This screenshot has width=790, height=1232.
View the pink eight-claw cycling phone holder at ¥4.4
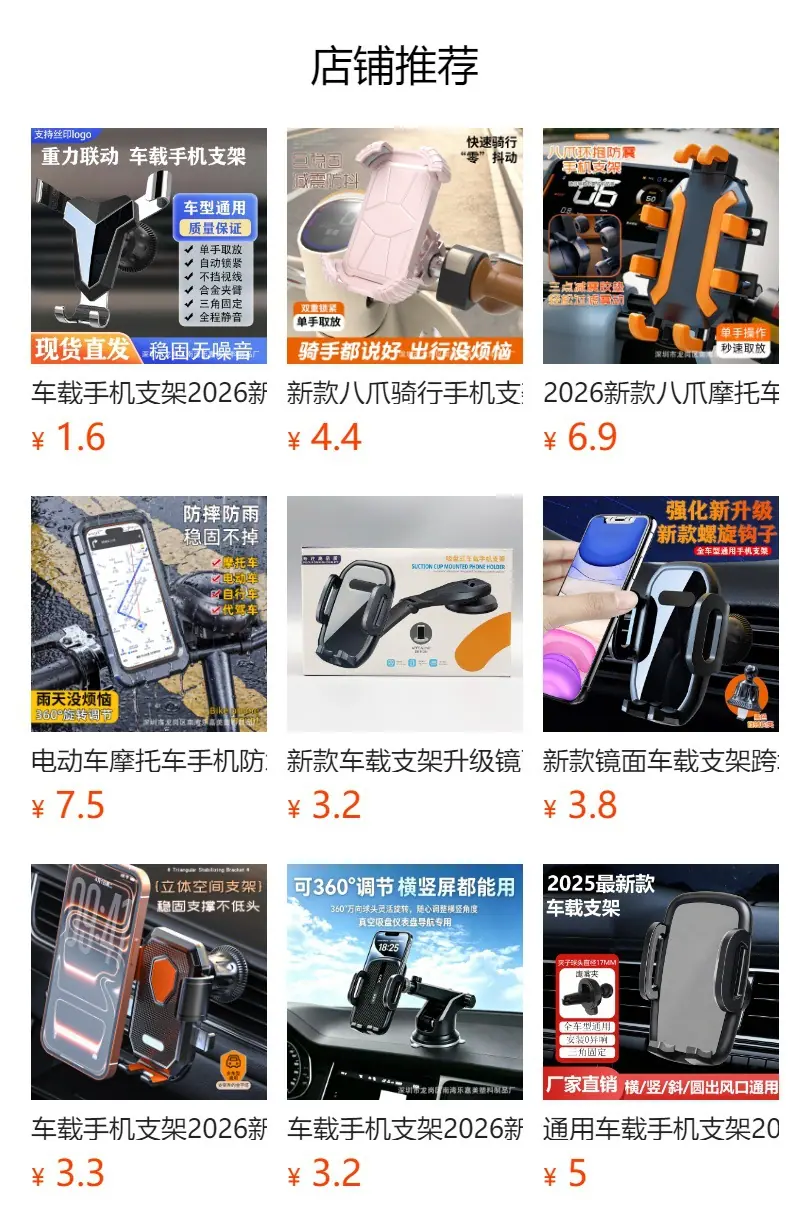tap(405, 246)
